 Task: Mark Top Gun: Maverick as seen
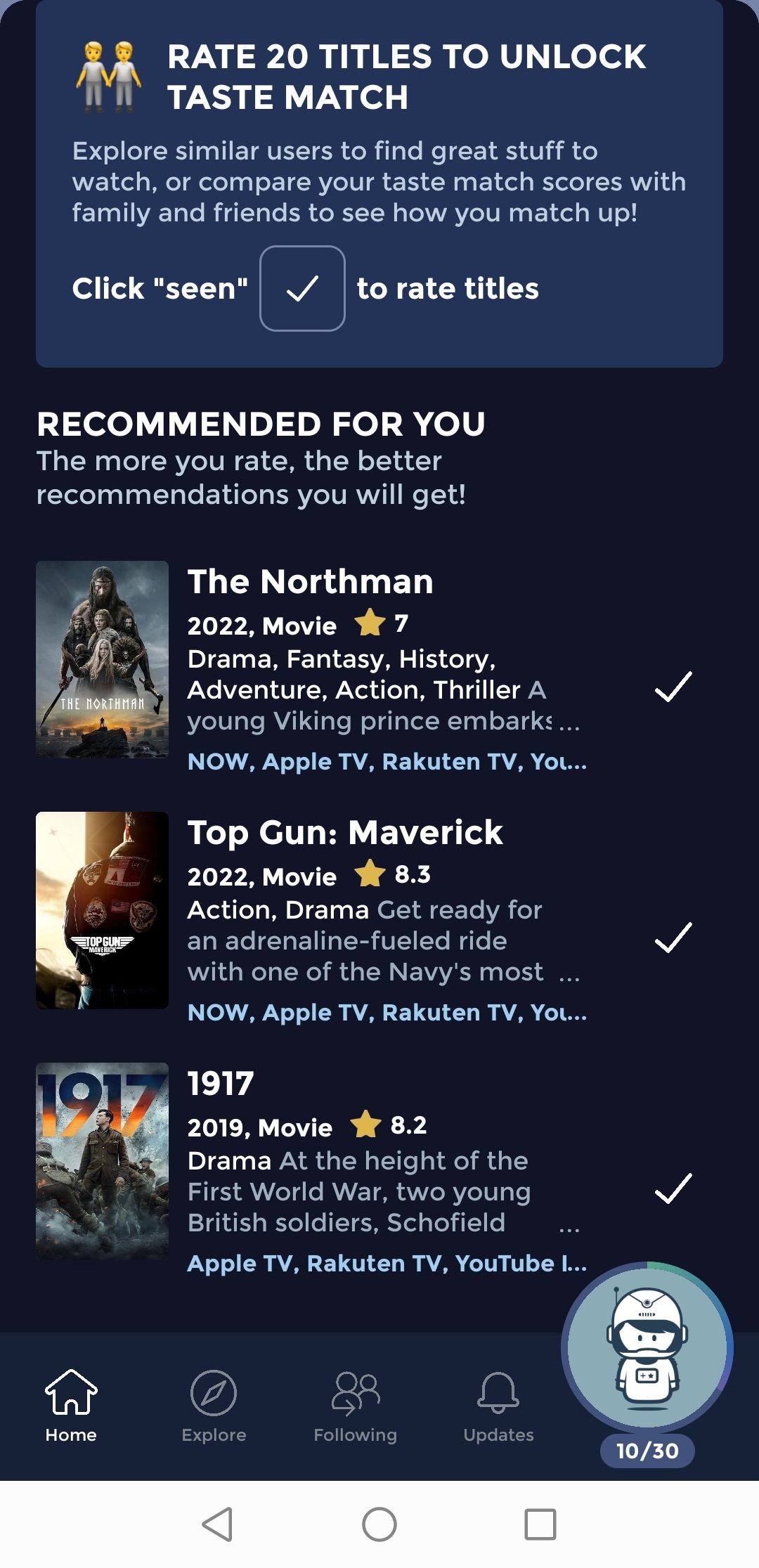[673, 938]
